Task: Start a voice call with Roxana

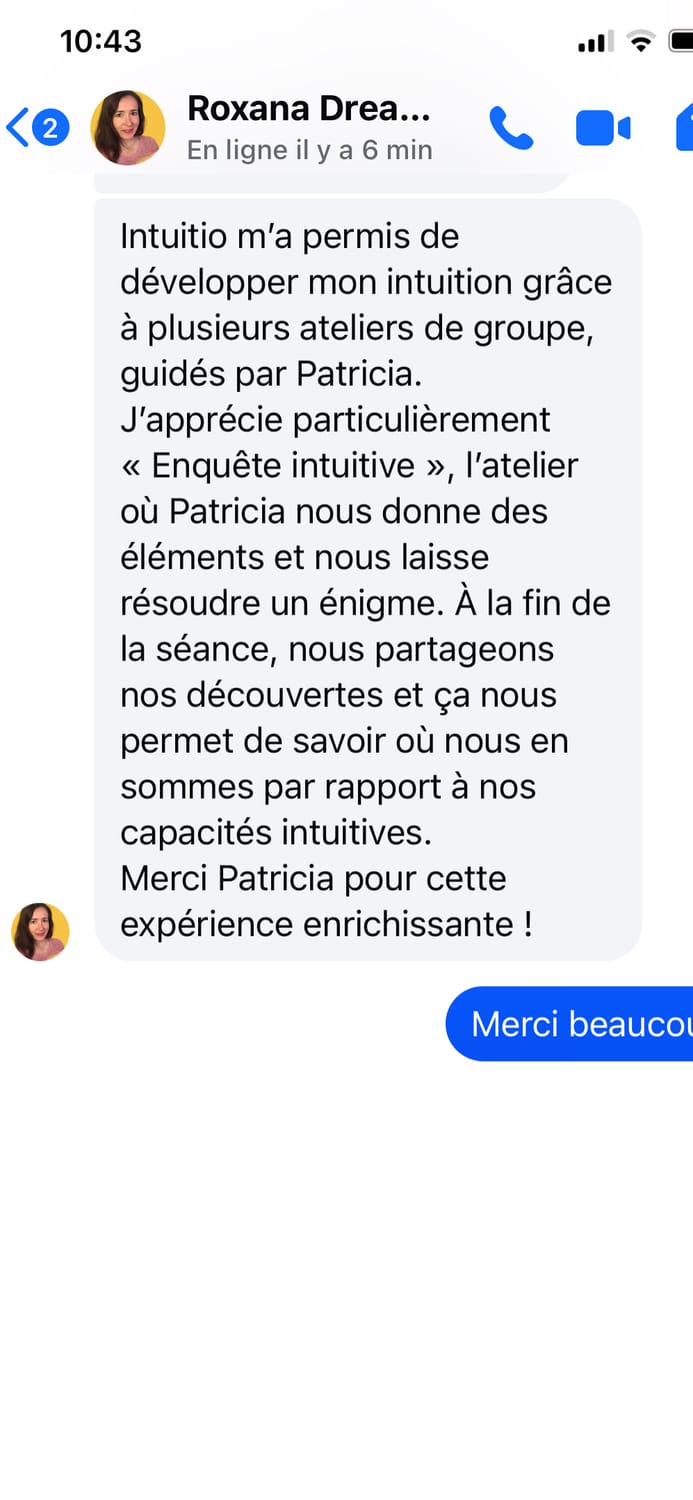Action: point(511,128)
